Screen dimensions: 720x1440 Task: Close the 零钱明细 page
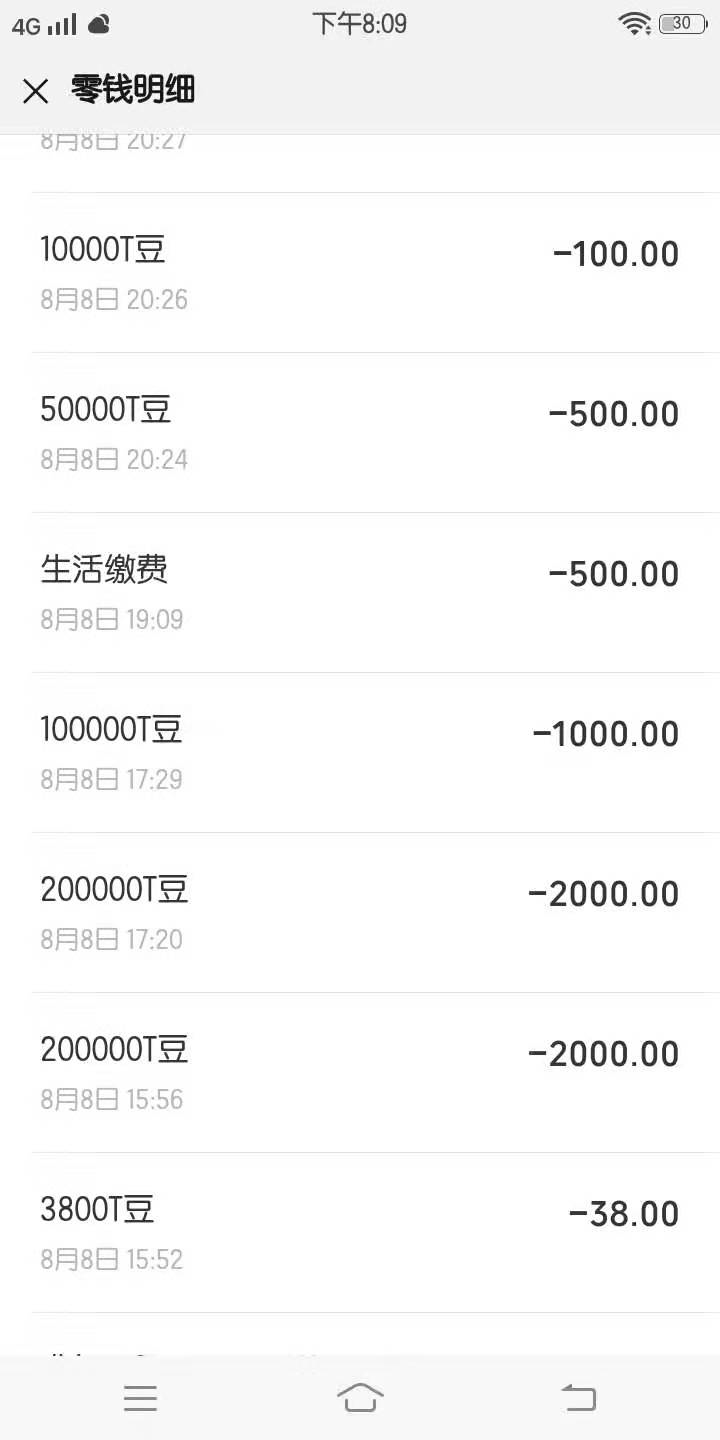click(35, 91)
